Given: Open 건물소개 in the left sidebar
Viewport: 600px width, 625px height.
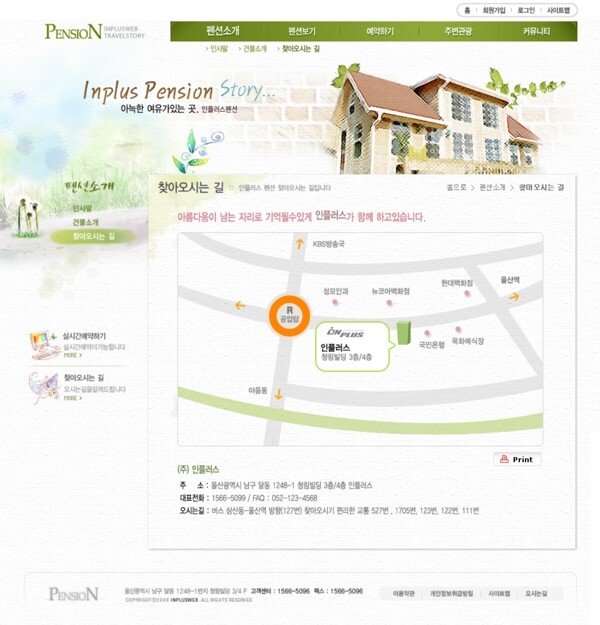Looking at the screenshot, I should [85, 222].
